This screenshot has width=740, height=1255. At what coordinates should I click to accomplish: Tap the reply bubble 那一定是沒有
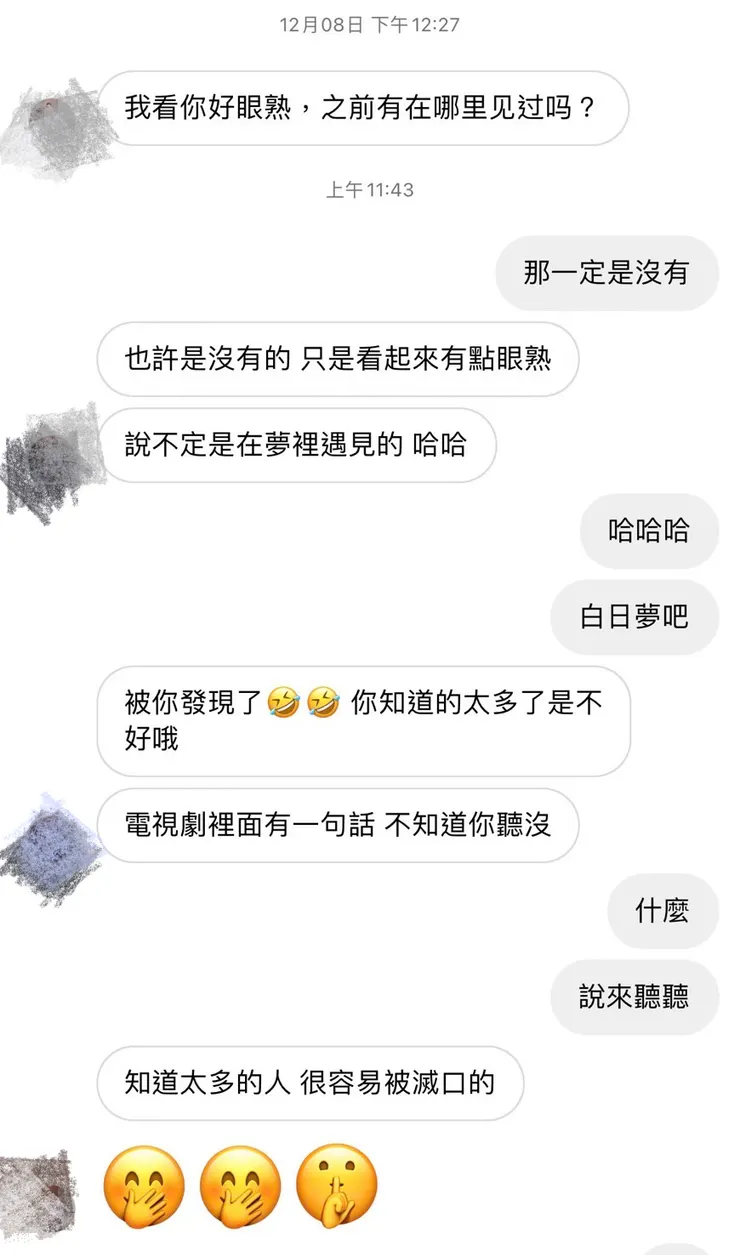[606, 273]
